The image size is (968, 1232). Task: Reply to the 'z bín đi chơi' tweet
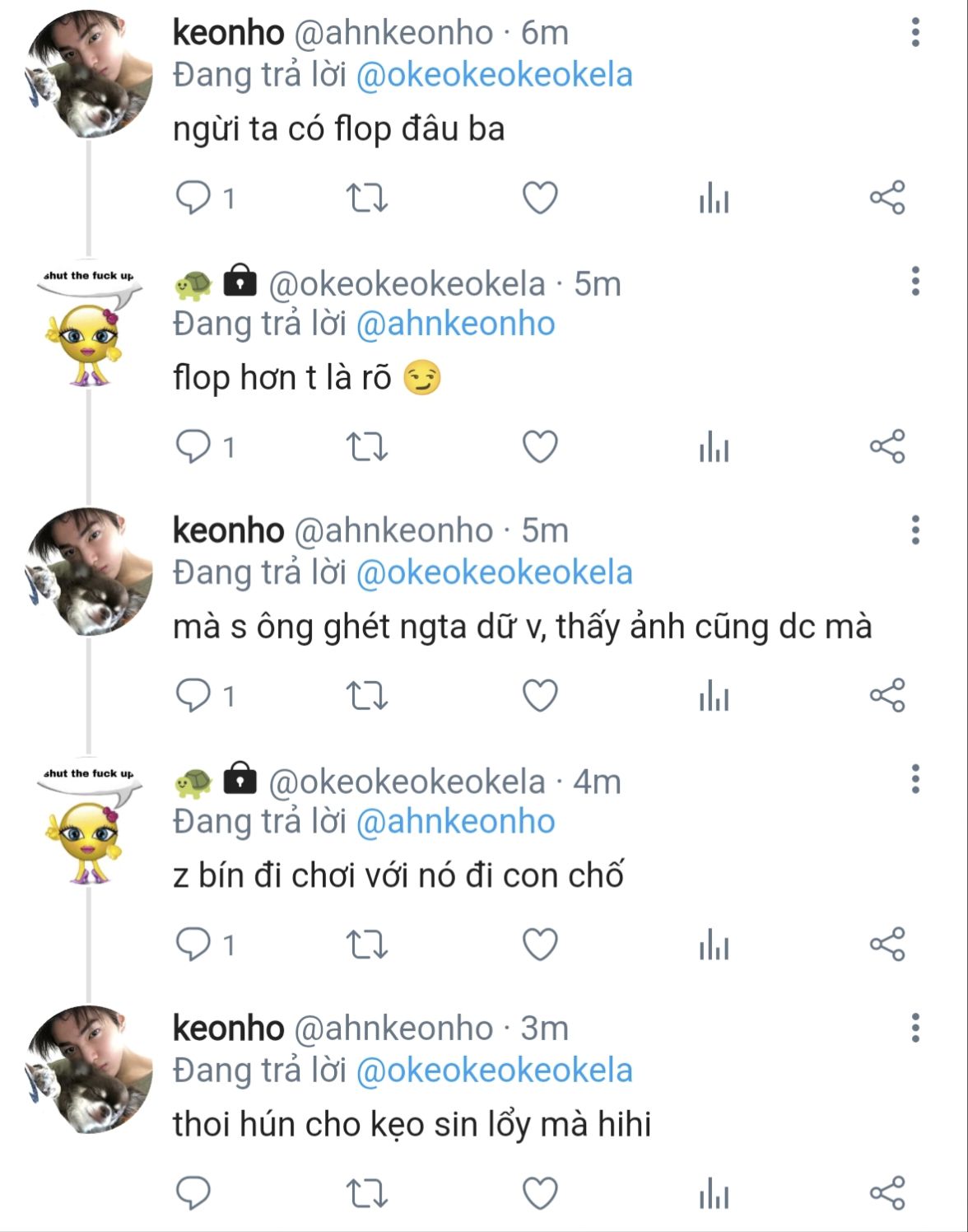pos(194,945)
